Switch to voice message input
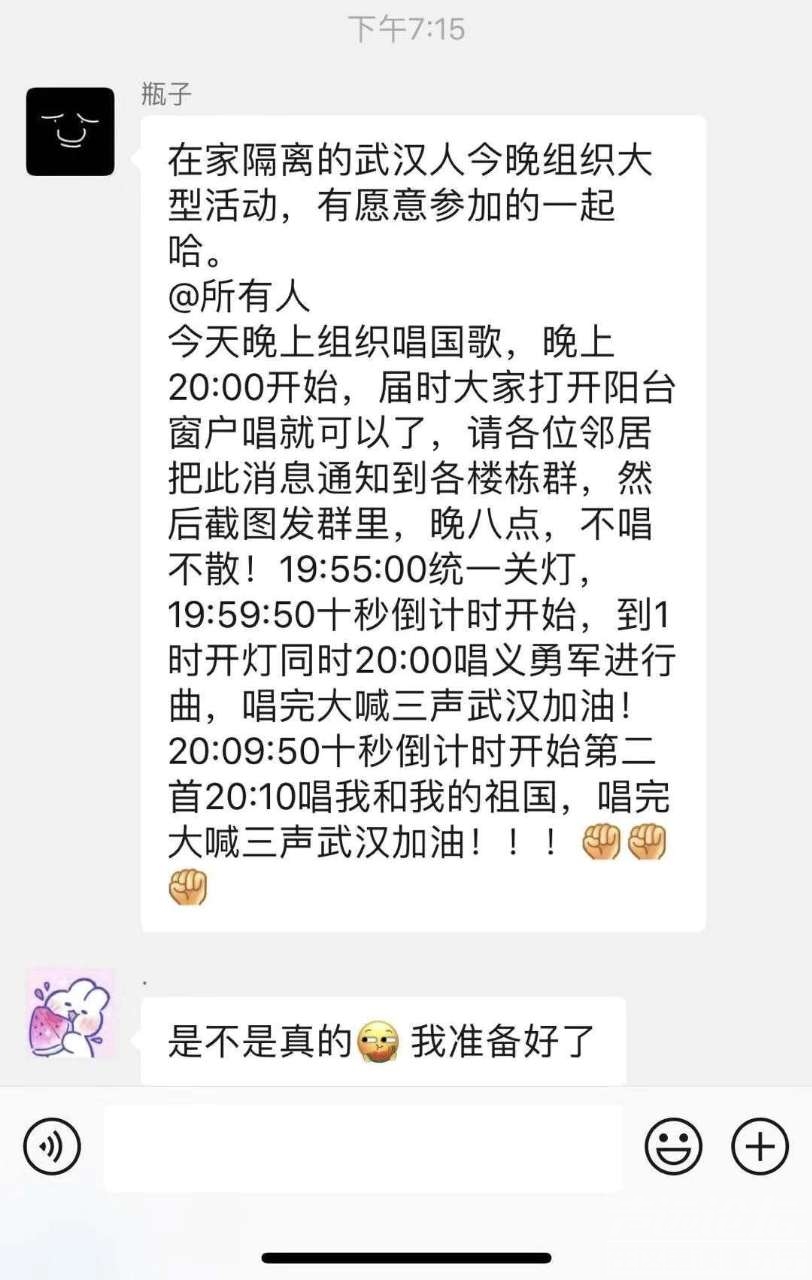812x1280 pixels. 51,1147
